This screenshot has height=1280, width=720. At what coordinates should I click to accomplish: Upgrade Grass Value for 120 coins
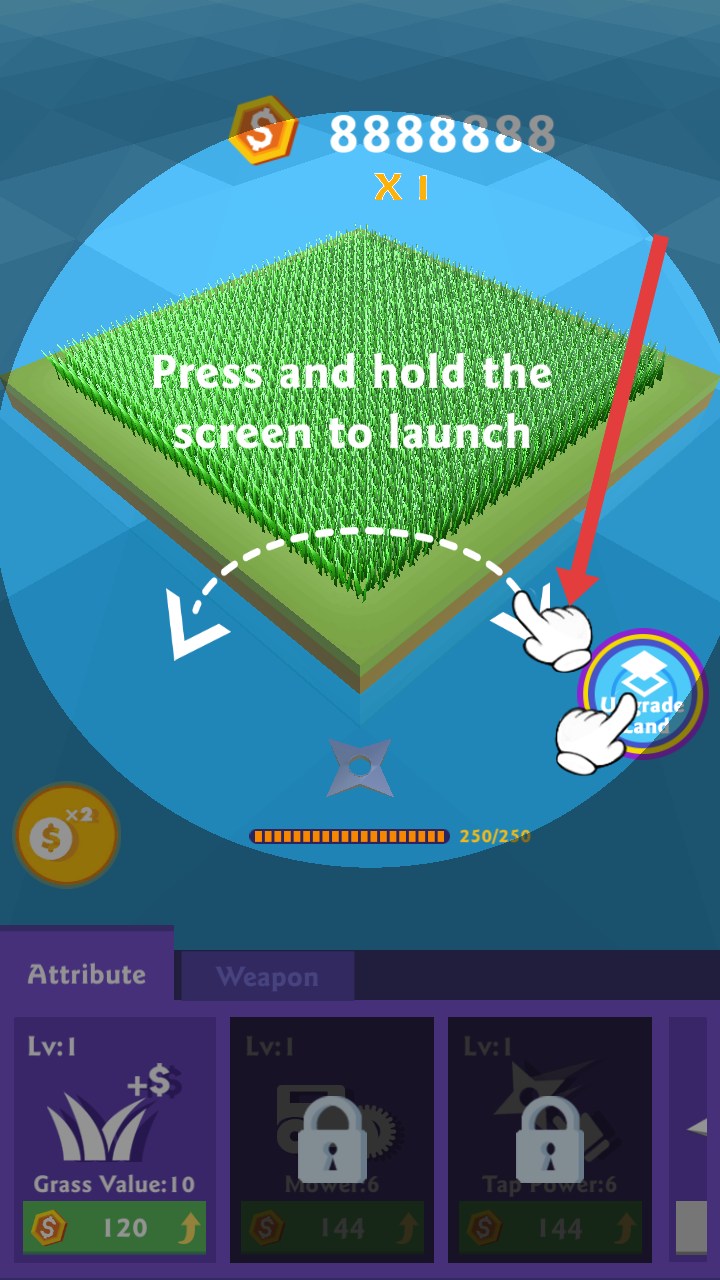pyautogui.click(x=114, y=1227)
